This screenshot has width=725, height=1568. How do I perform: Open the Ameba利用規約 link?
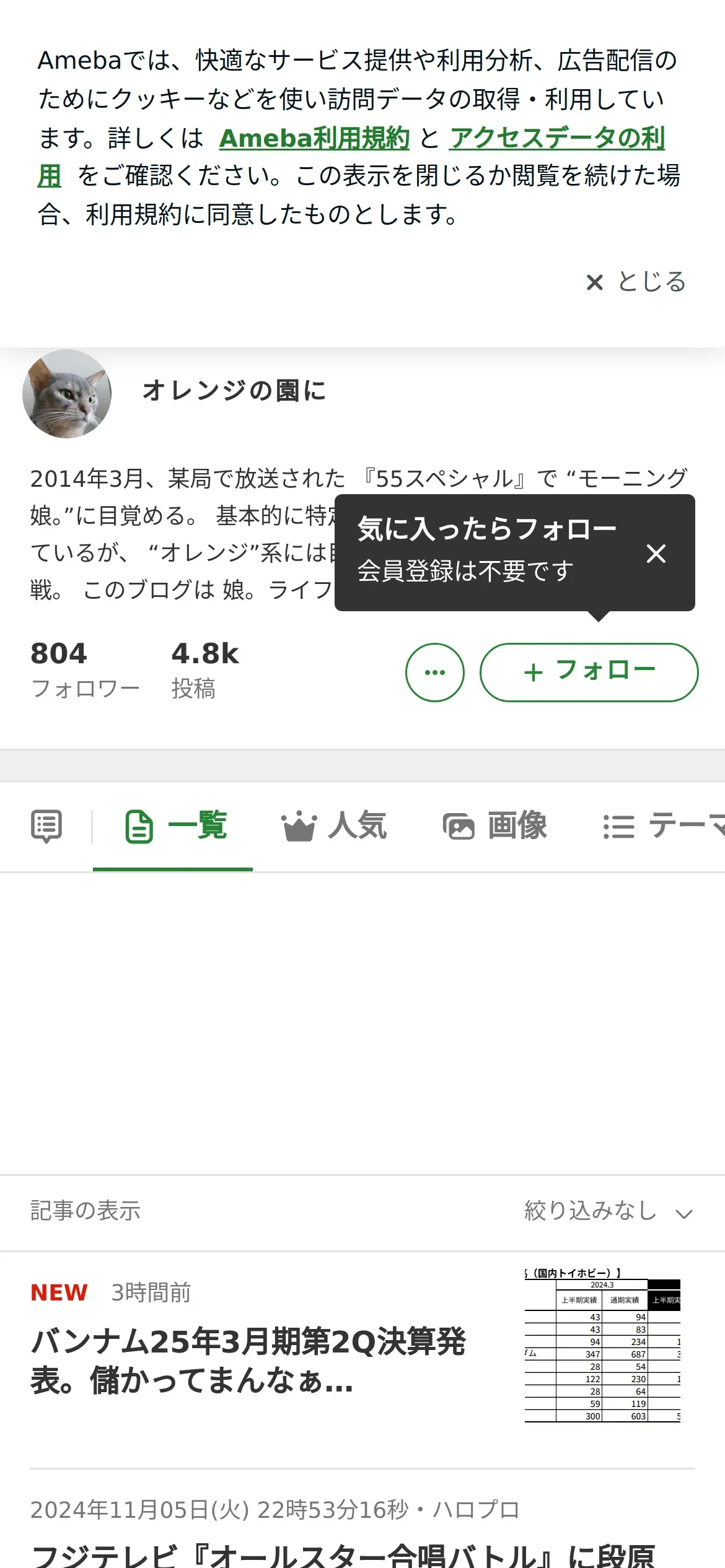(x=314, y=138)
